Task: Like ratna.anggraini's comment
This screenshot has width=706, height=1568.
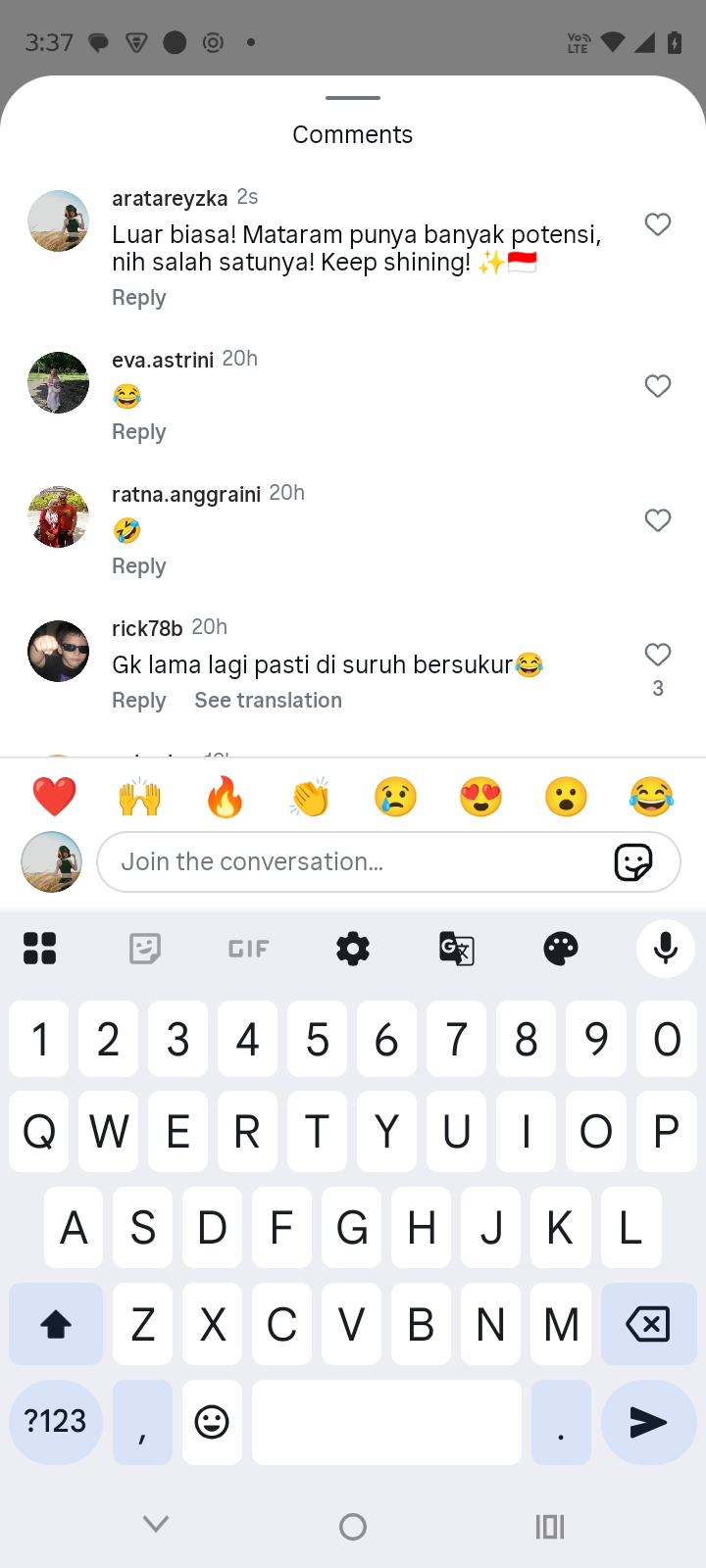Action: click(x=658, y=520)
